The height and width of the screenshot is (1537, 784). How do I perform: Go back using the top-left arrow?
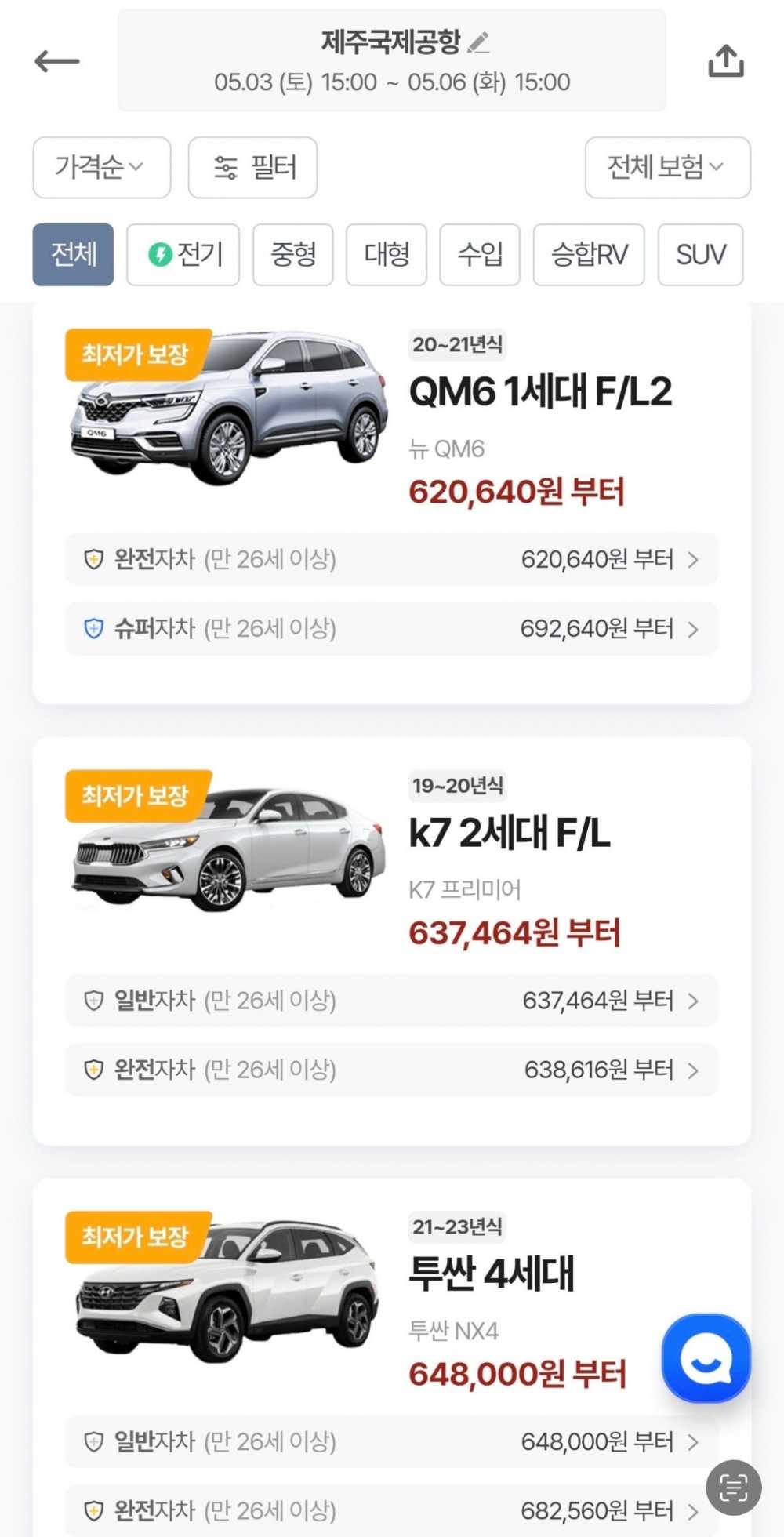56,61
